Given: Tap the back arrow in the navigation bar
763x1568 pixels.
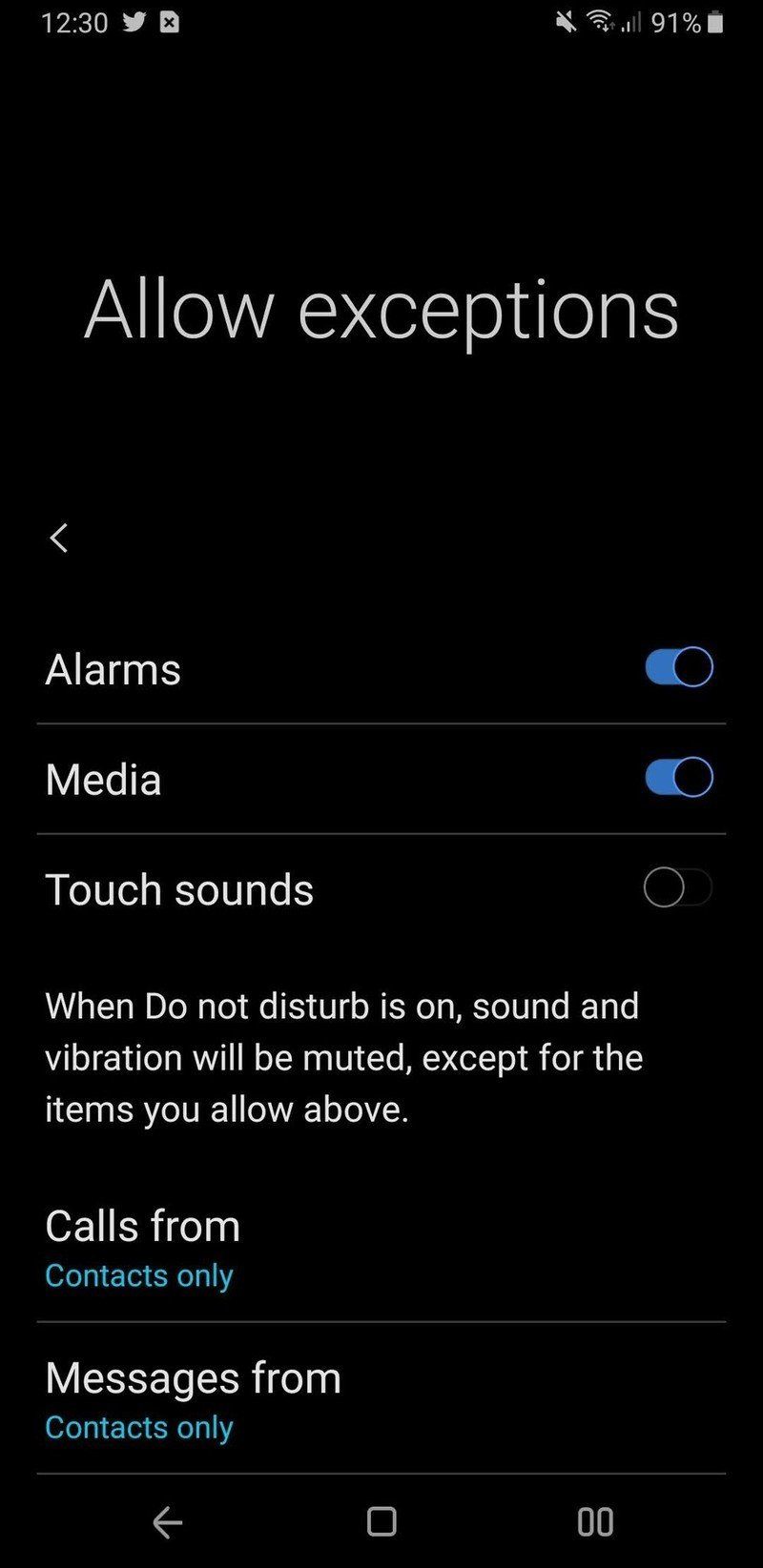Looking at the screenshot, I should (x=168, y=1522).
